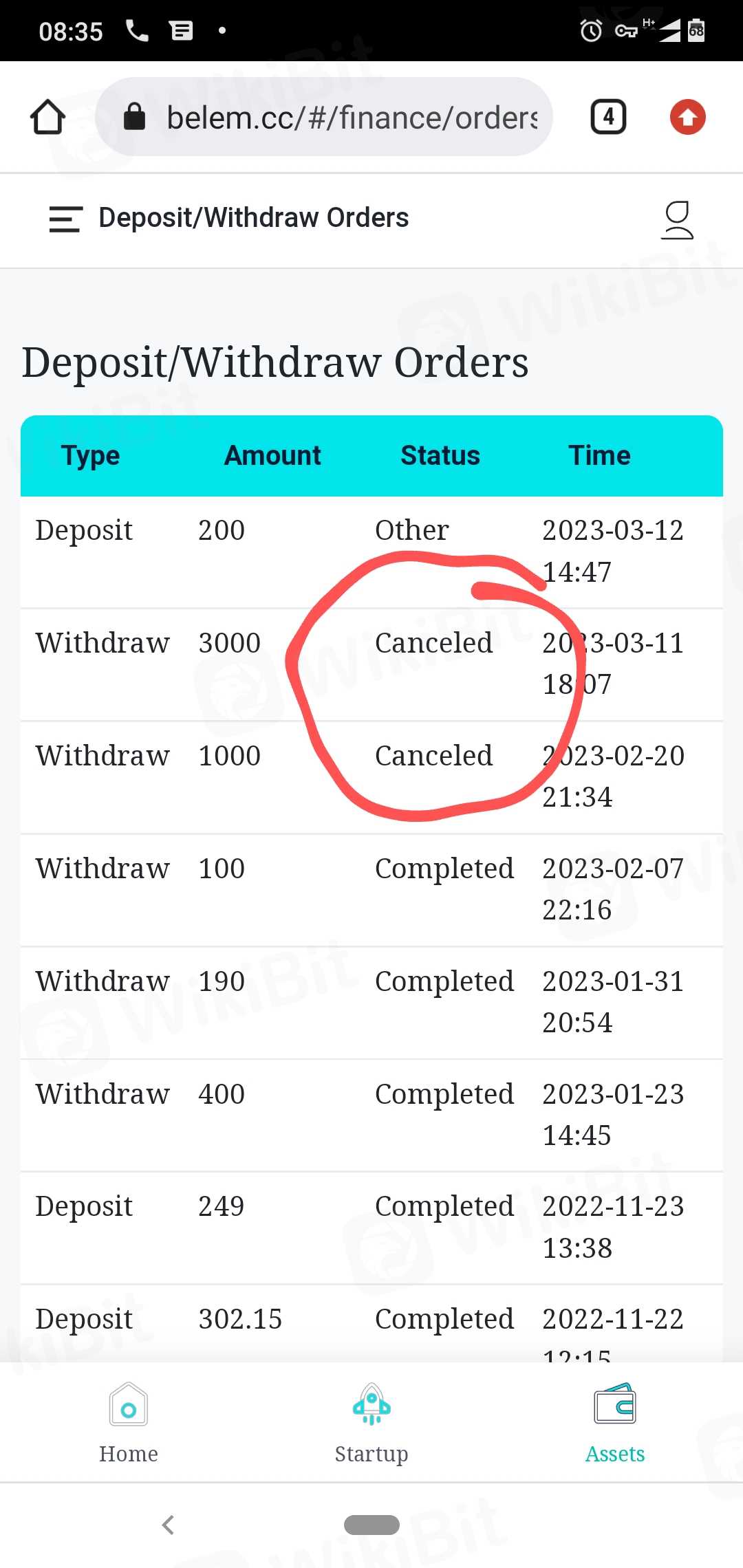Open the hamburger menu
The height and width of the screenshot is (1568, 743).
[66, 219]
